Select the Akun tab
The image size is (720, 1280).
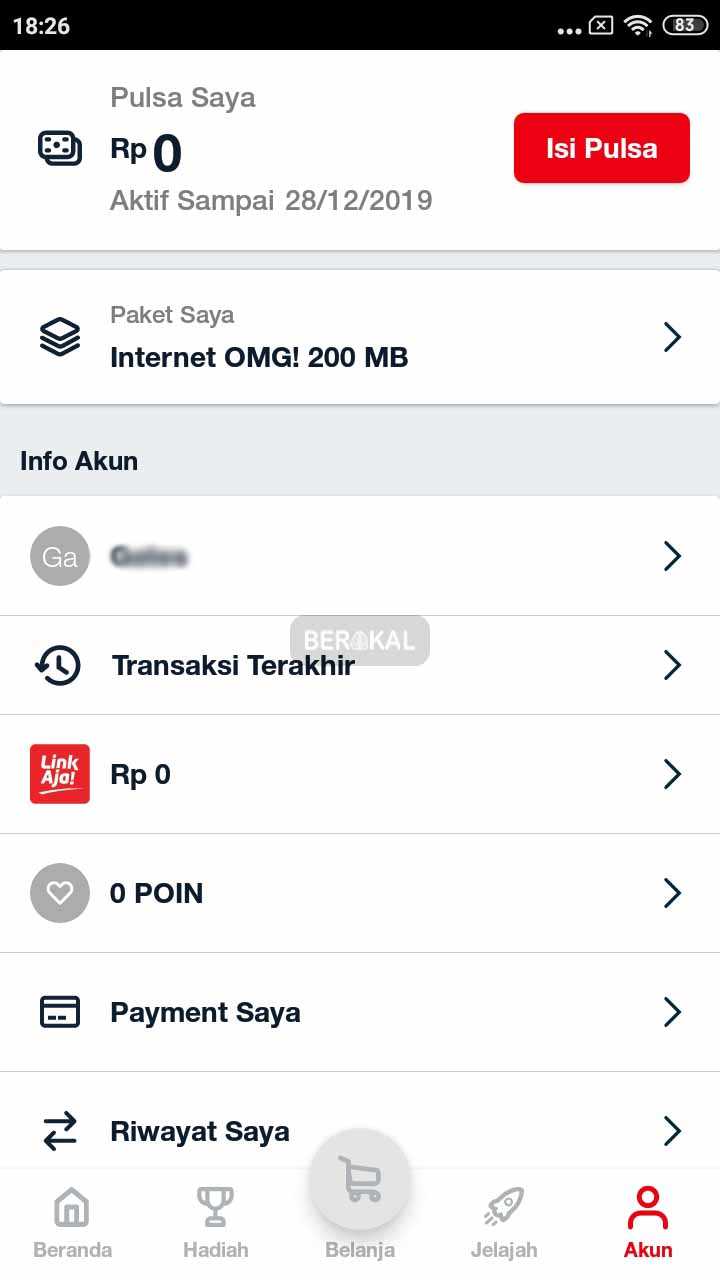tap(648, 1222)
